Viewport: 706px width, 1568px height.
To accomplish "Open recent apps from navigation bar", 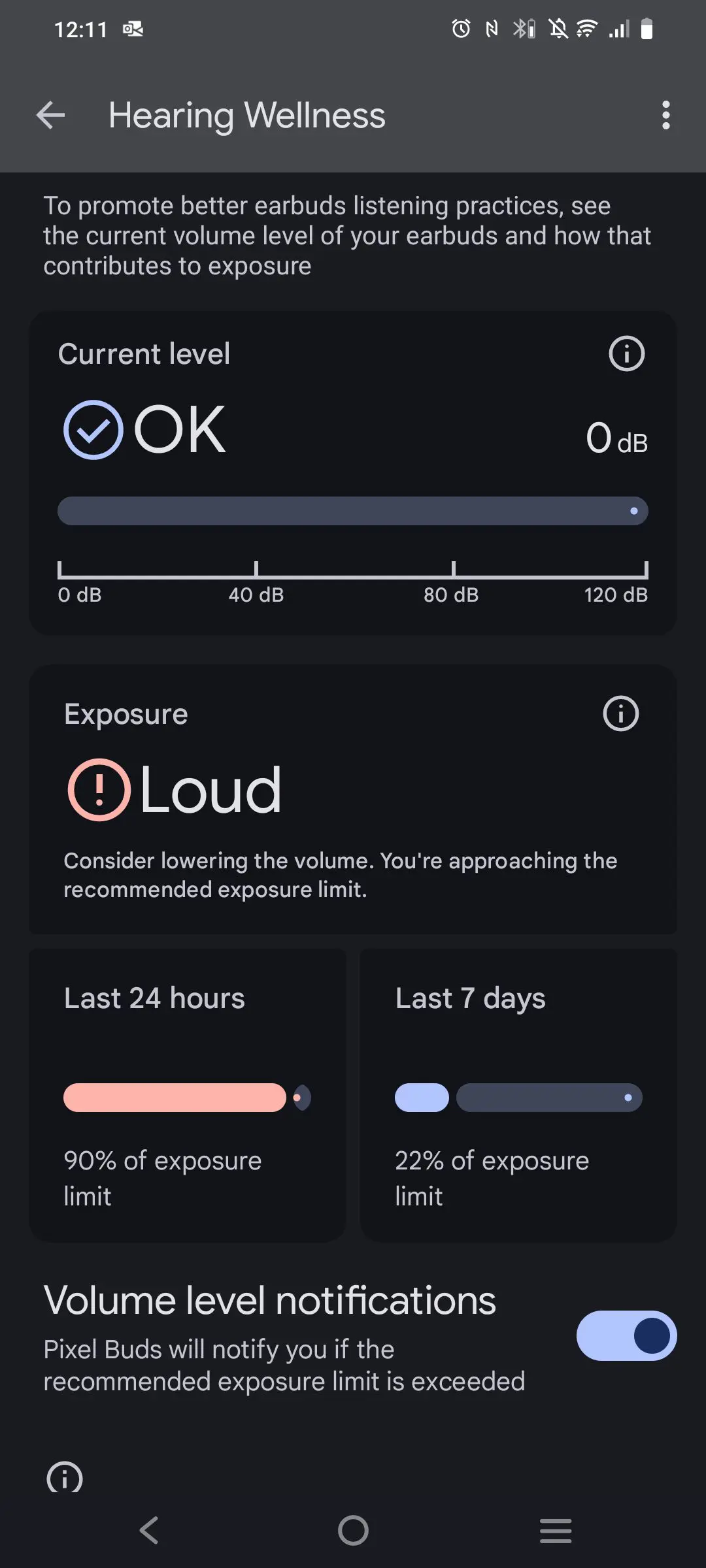I will tap(556, 1531).
